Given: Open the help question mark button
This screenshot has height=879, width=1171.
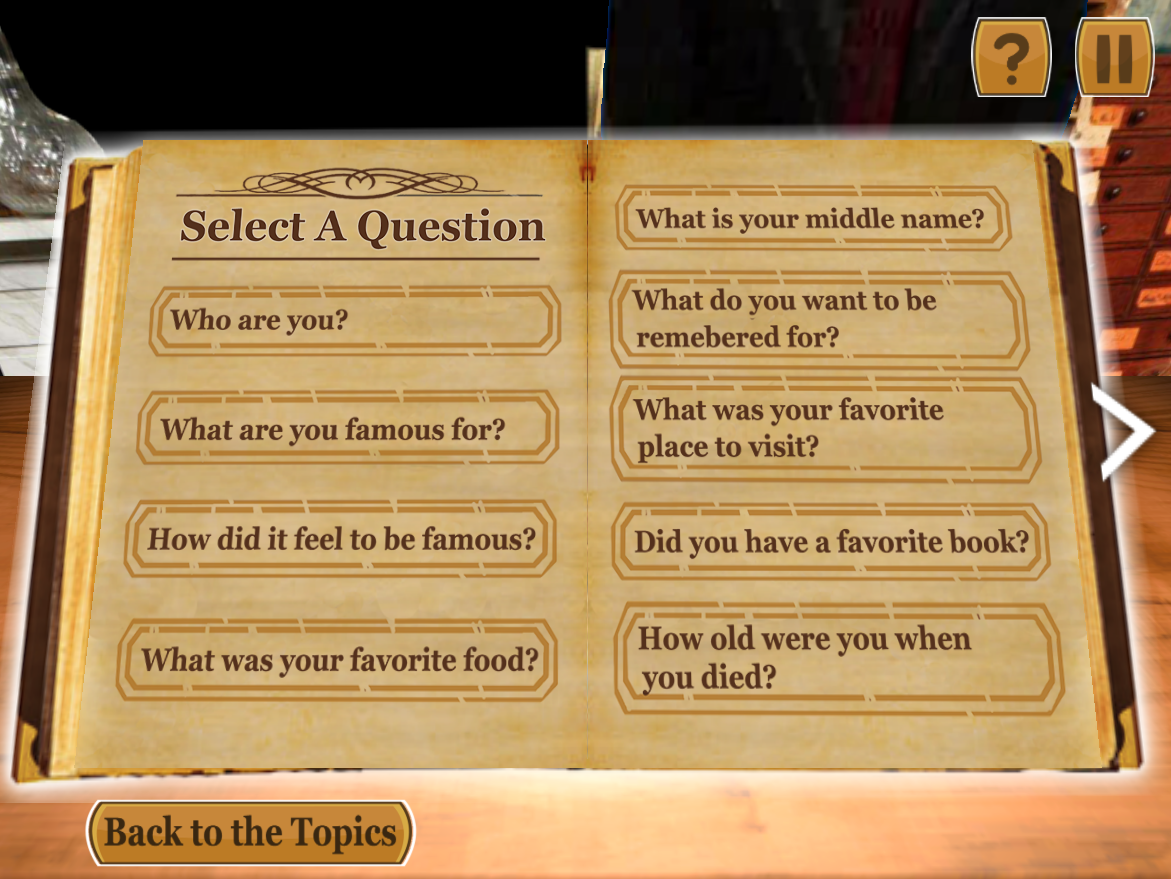Looking at the screenshot, I should point(1011,58).
